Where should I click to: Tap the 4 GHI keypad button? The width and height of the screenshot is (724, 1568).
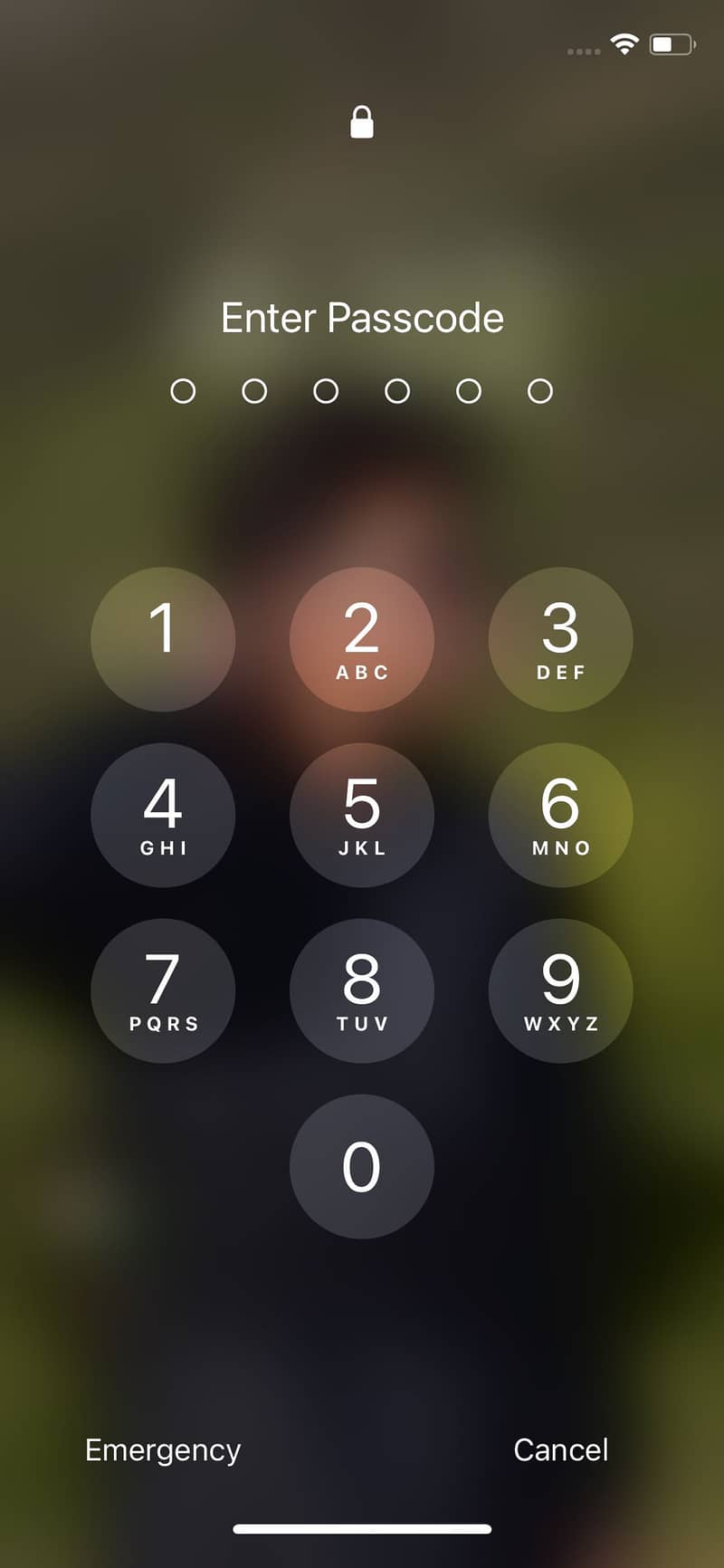click(164, 815)
